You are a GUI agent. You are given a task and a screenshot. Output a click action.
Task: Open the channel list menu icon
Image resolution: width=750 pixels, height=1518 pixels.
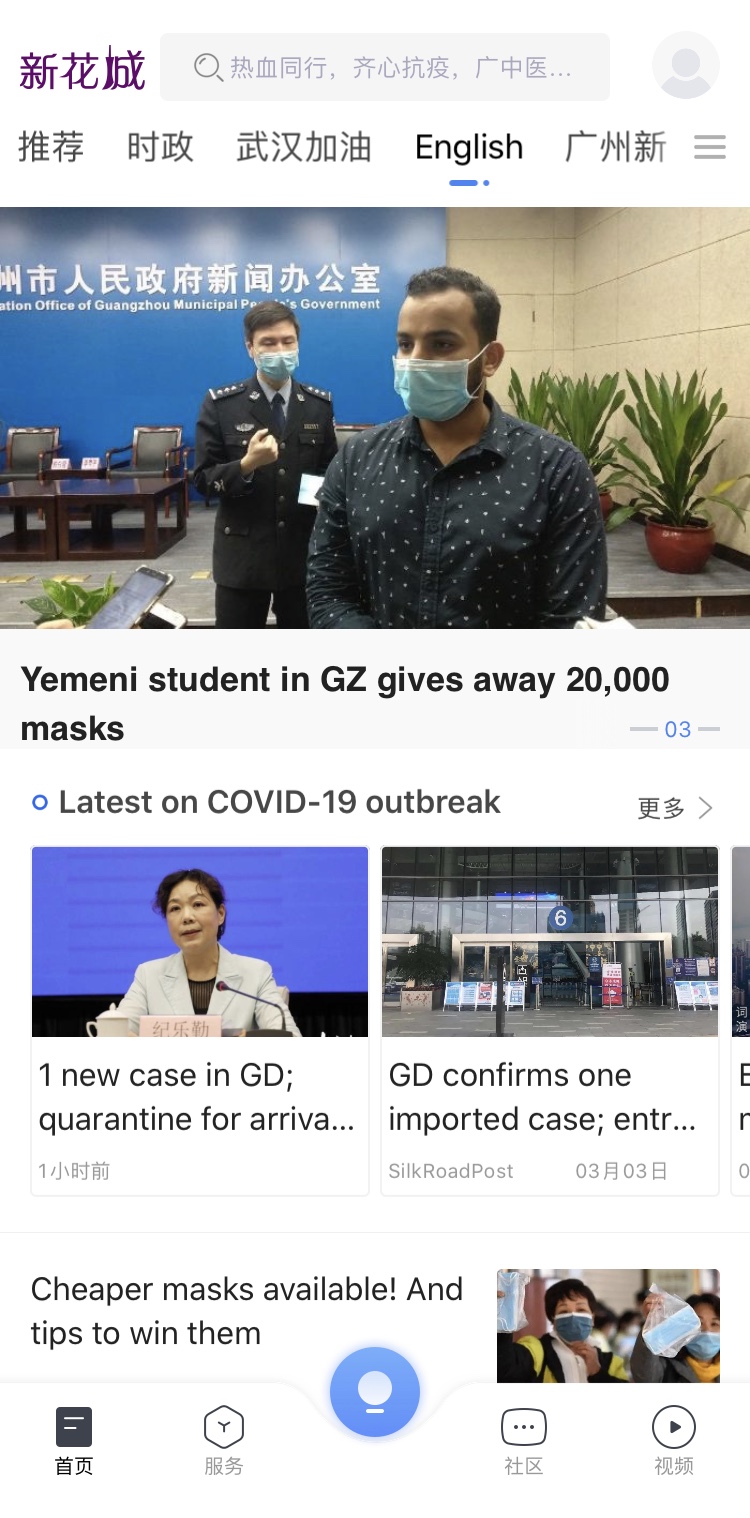710,148
